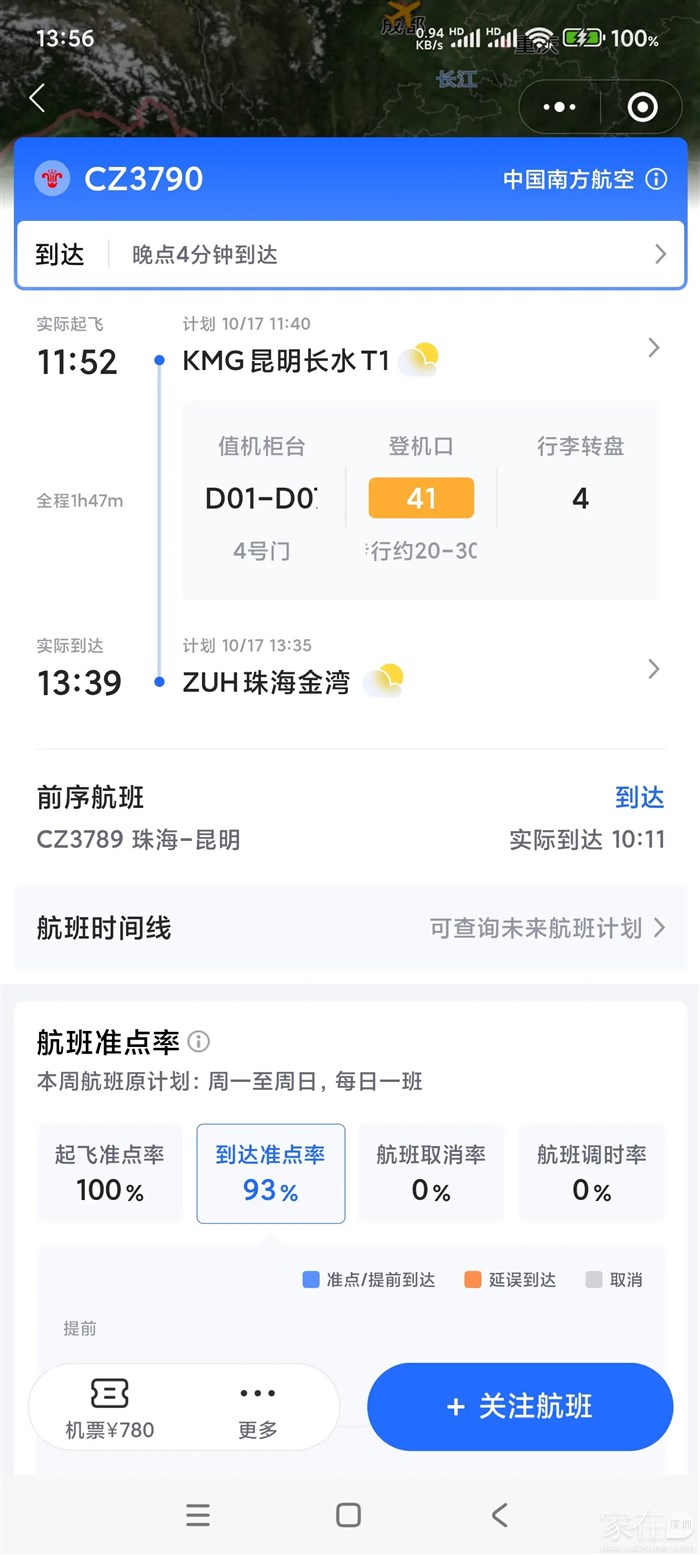View 中国南方航空 airline info icon
Viewport: 700px width, 1555px height.
click(656, 179)
